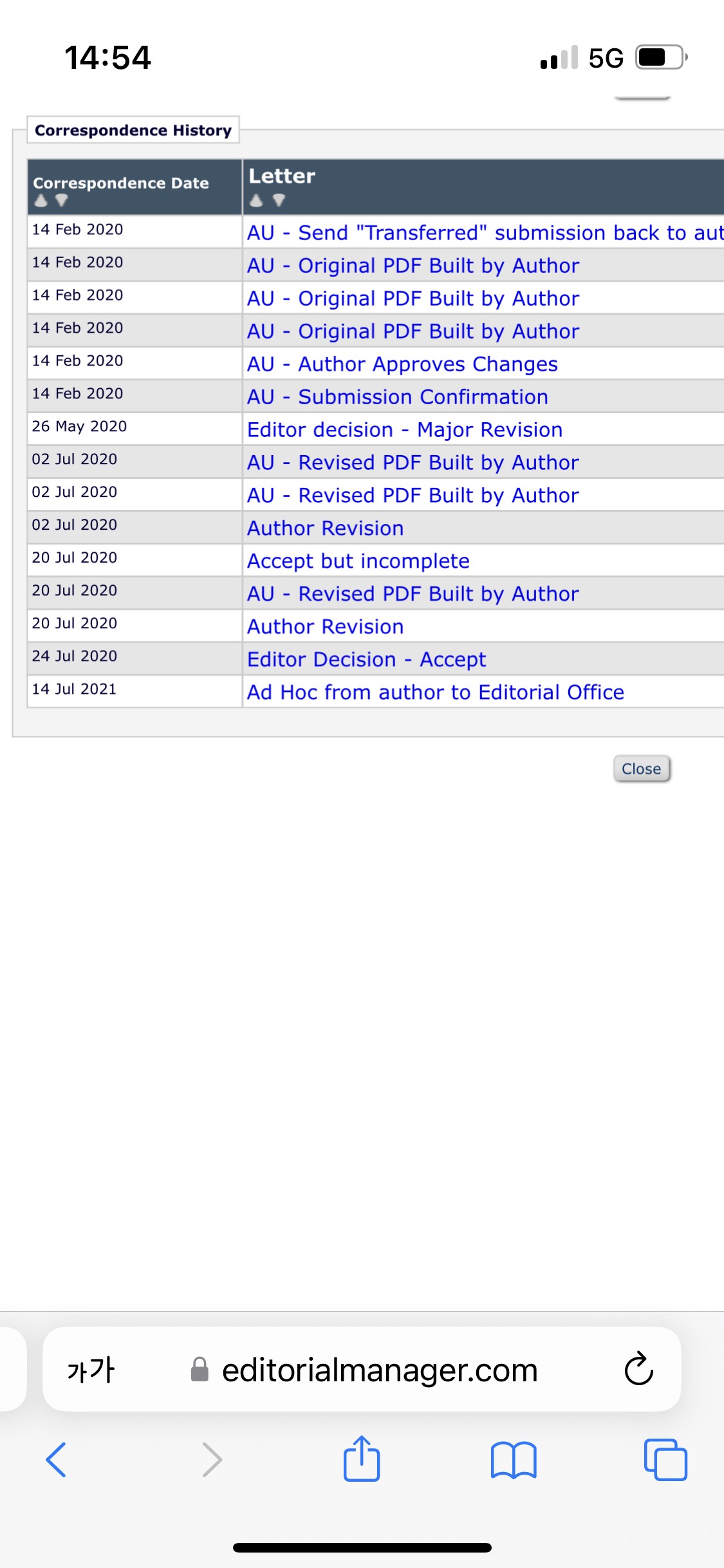Sort Letter column ascending
This screenshot has width=724, height=1568.
coord(256,201)
